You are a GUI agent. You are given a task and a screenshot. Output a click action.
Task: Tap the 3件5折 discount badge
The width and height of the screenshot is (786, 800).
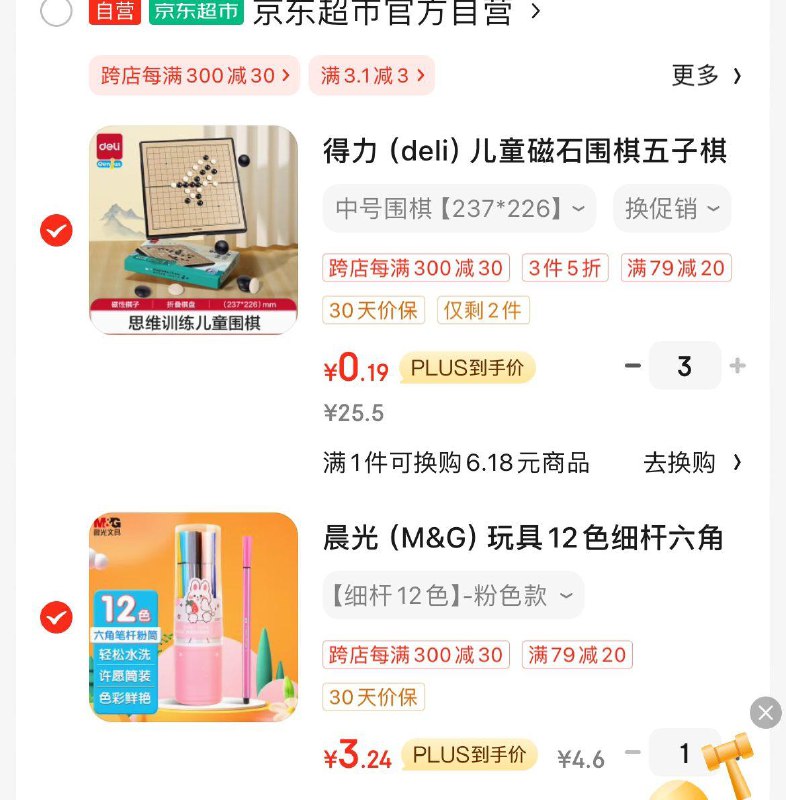[564, 268]
